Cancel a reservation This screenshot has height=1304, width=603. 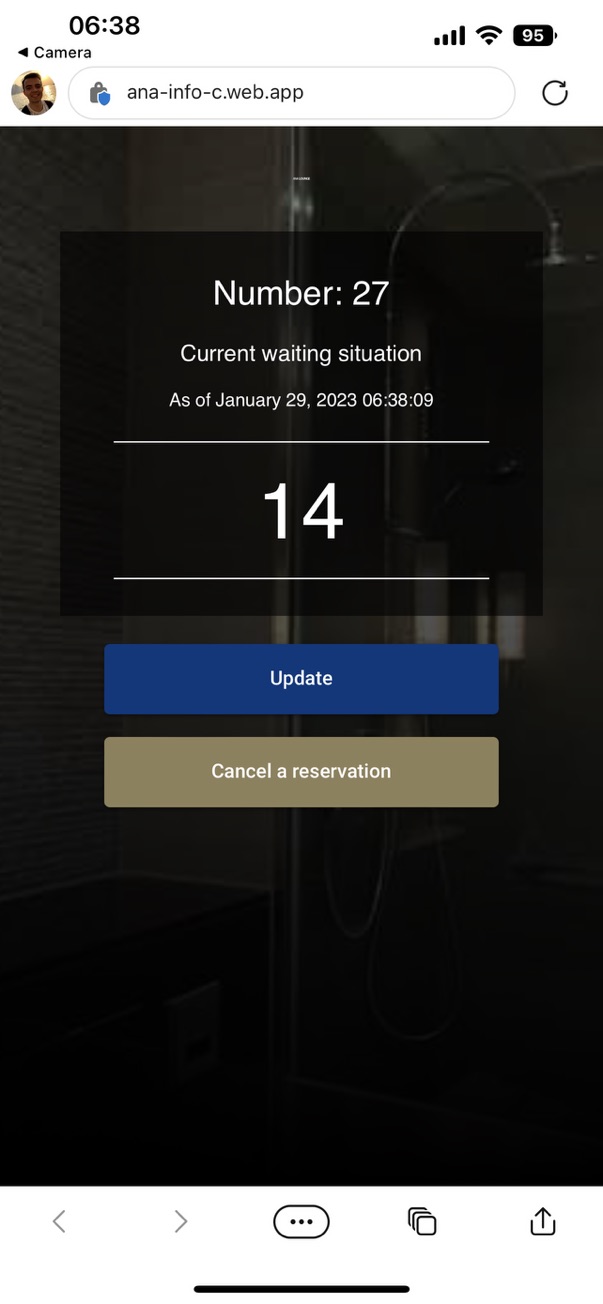click(x=301, y=772)
